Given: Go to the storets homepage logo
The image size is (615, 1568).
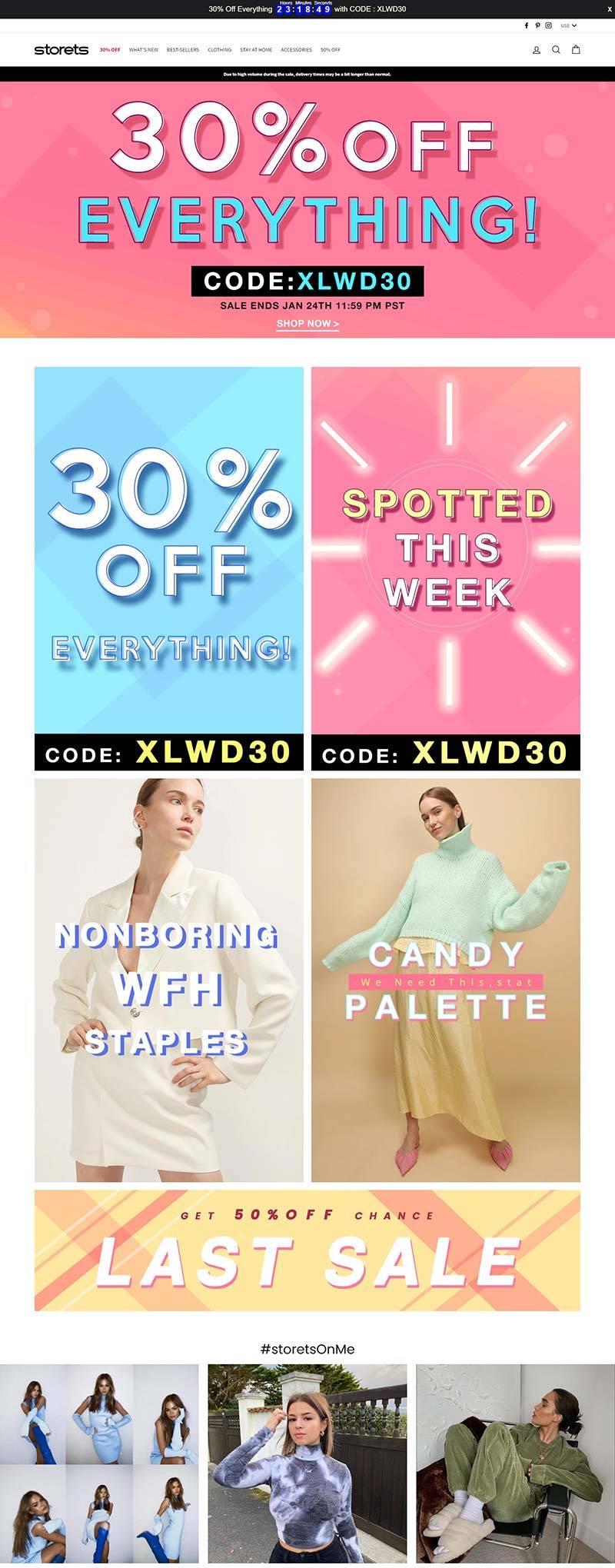Looking at the screenshot, I should tap(61, 50).
